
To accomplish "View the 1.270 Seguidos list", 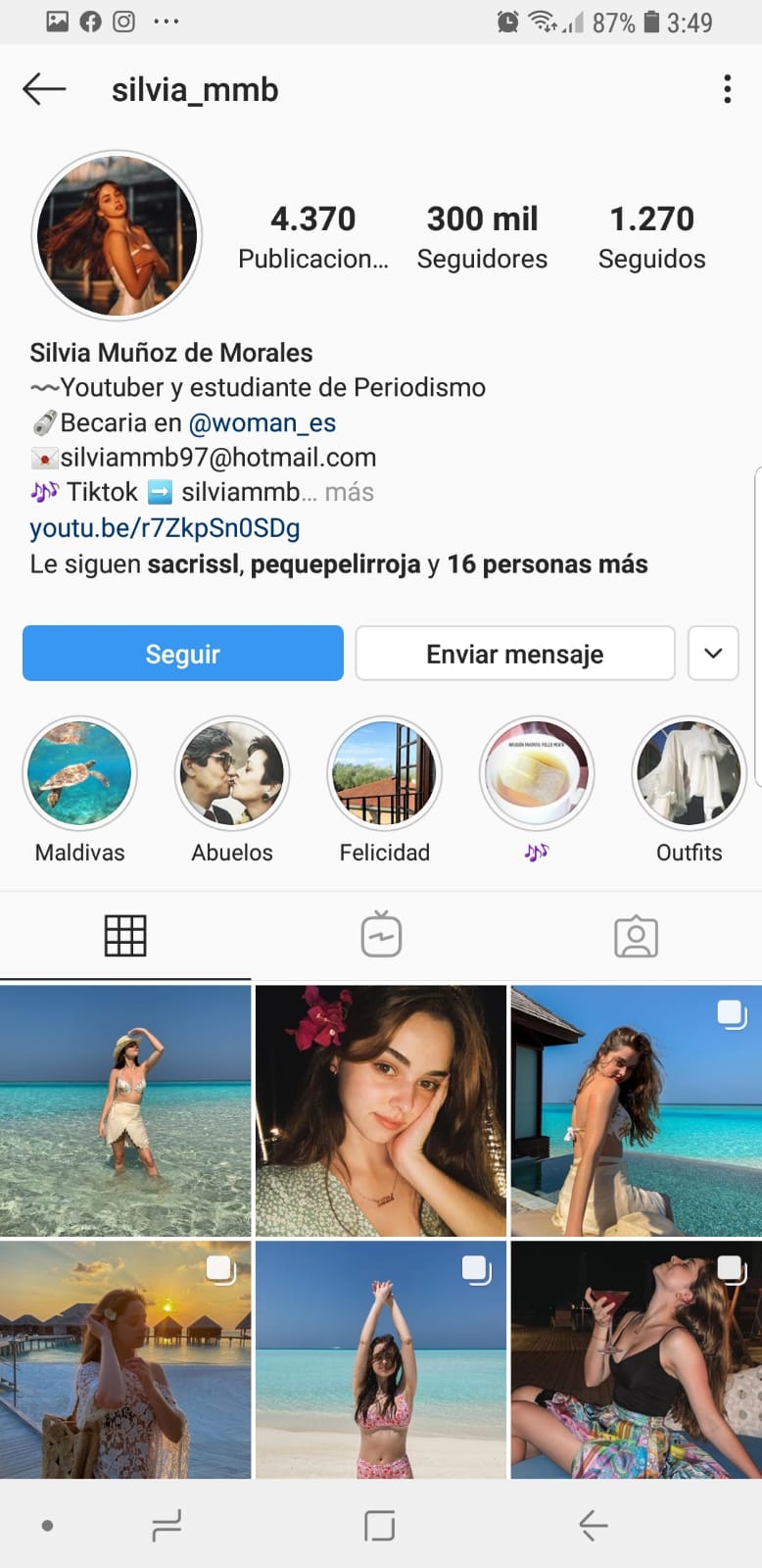I will pyautogui.click(x=652, y=236).
